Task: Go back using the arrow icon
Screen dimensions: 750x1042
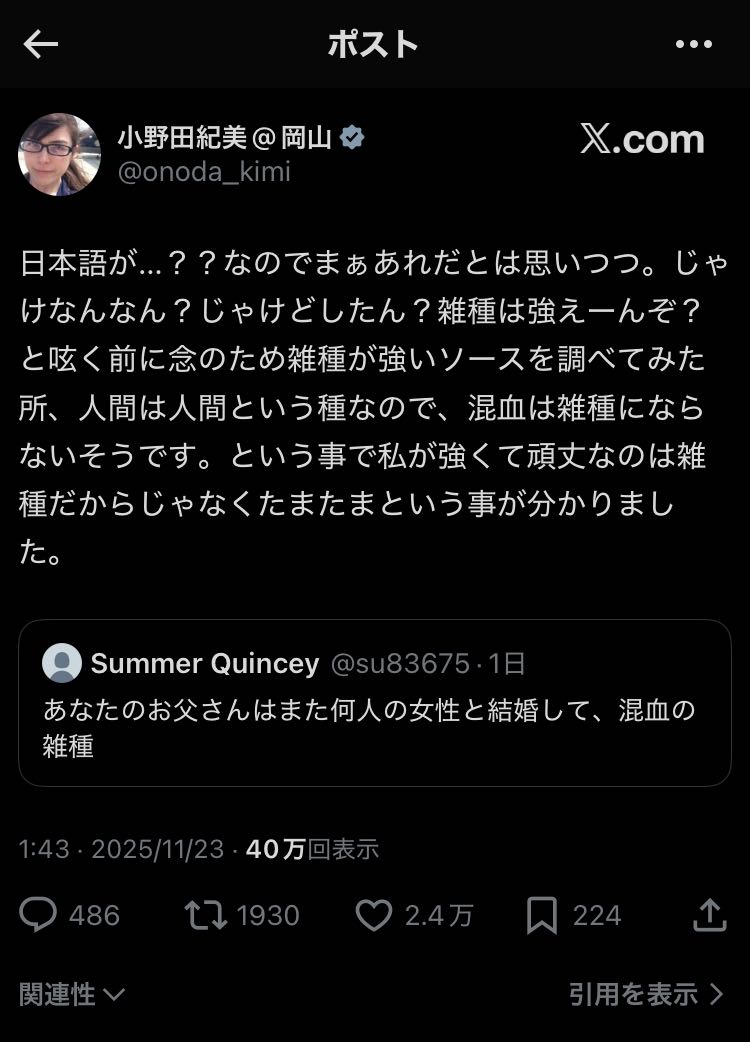Action: coord(41,44)
